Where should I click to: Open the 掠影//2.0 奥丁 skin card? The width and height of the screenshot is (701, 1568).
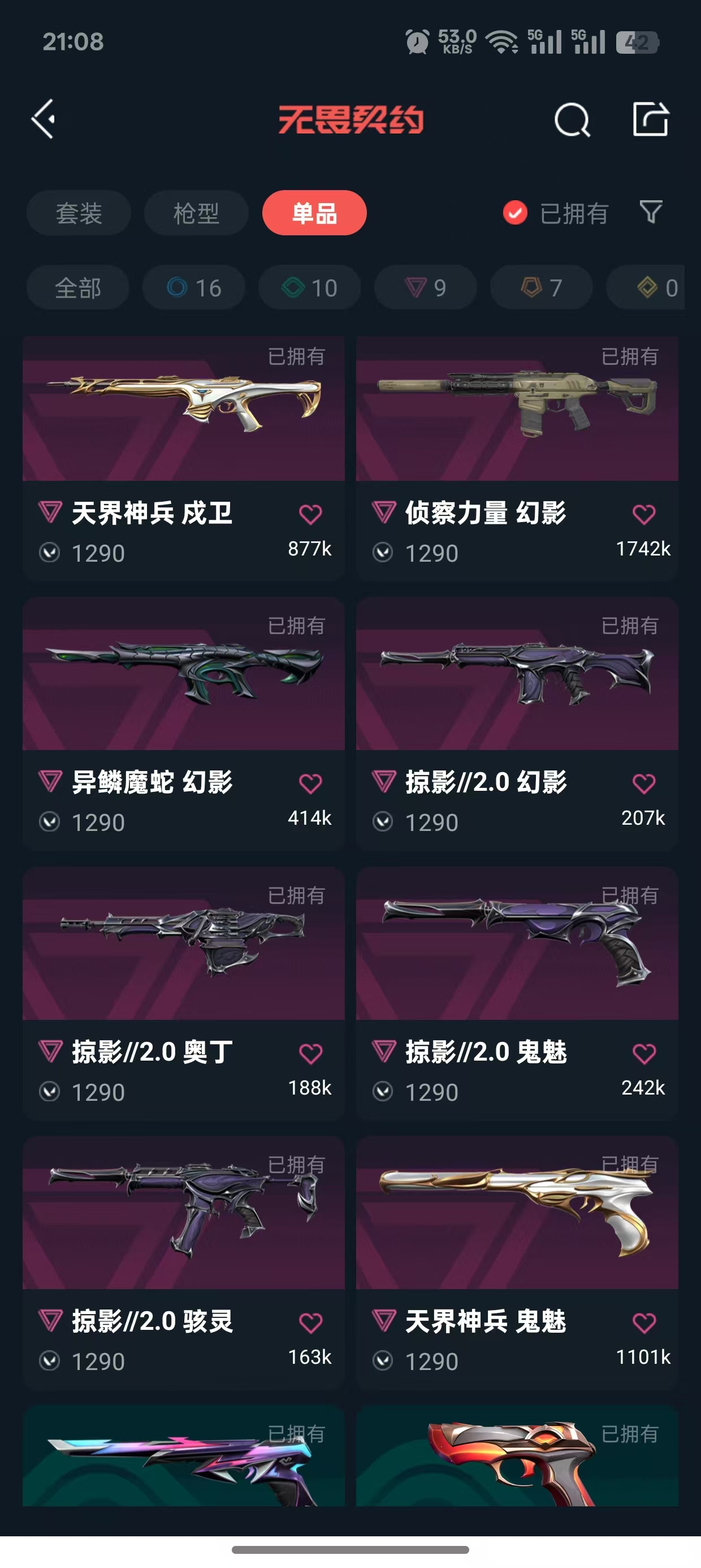[x=183, y=962]
